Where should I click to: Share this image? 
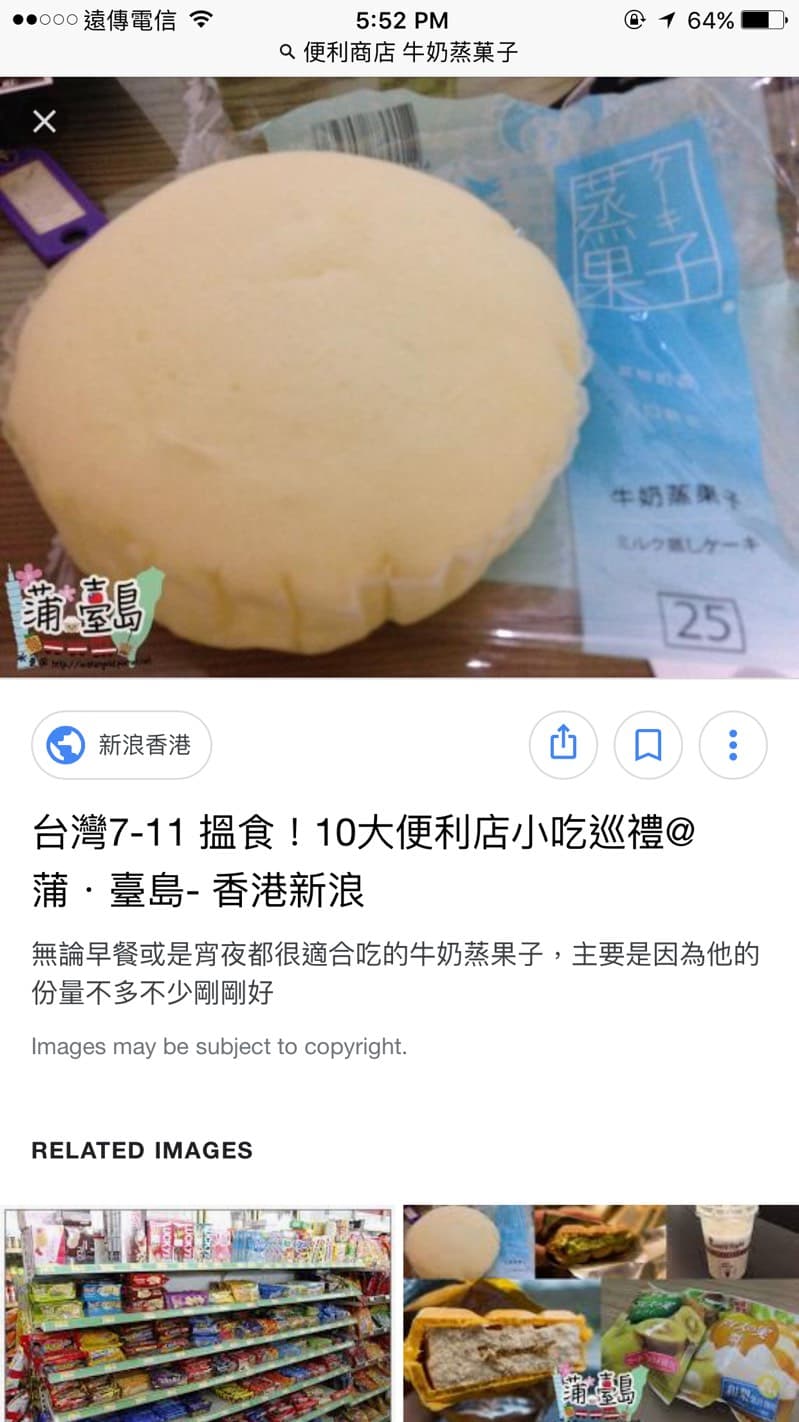click(563, 745)
